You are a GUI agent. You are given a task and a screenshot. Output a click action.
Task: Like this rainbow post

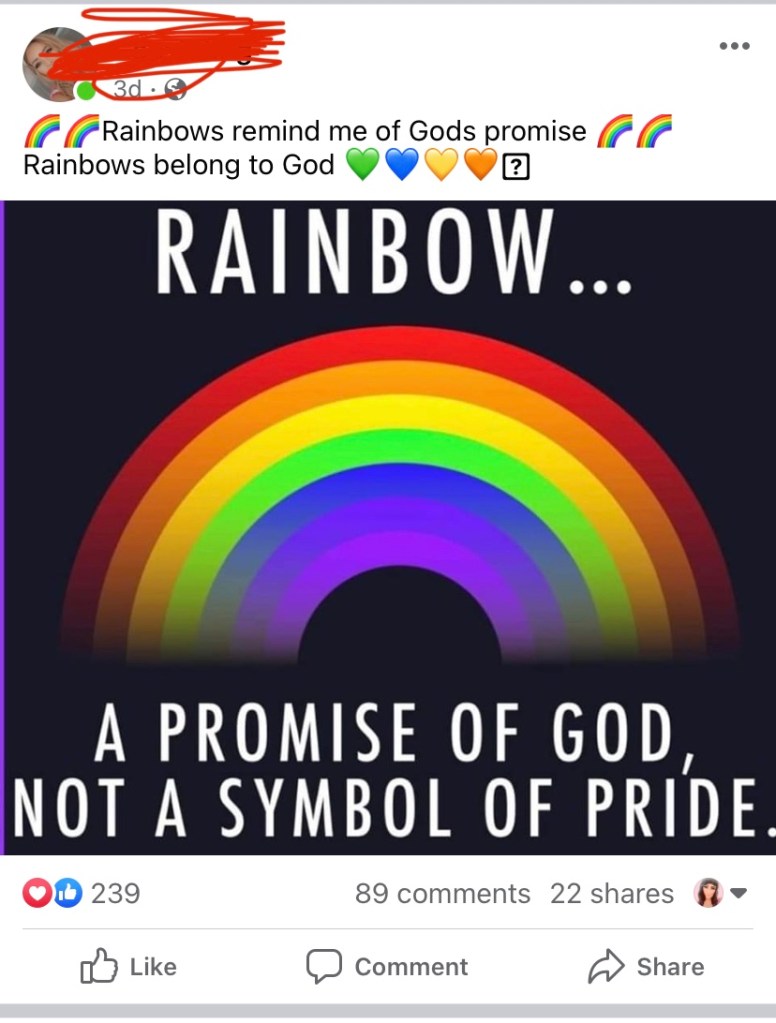pos(128,967)
